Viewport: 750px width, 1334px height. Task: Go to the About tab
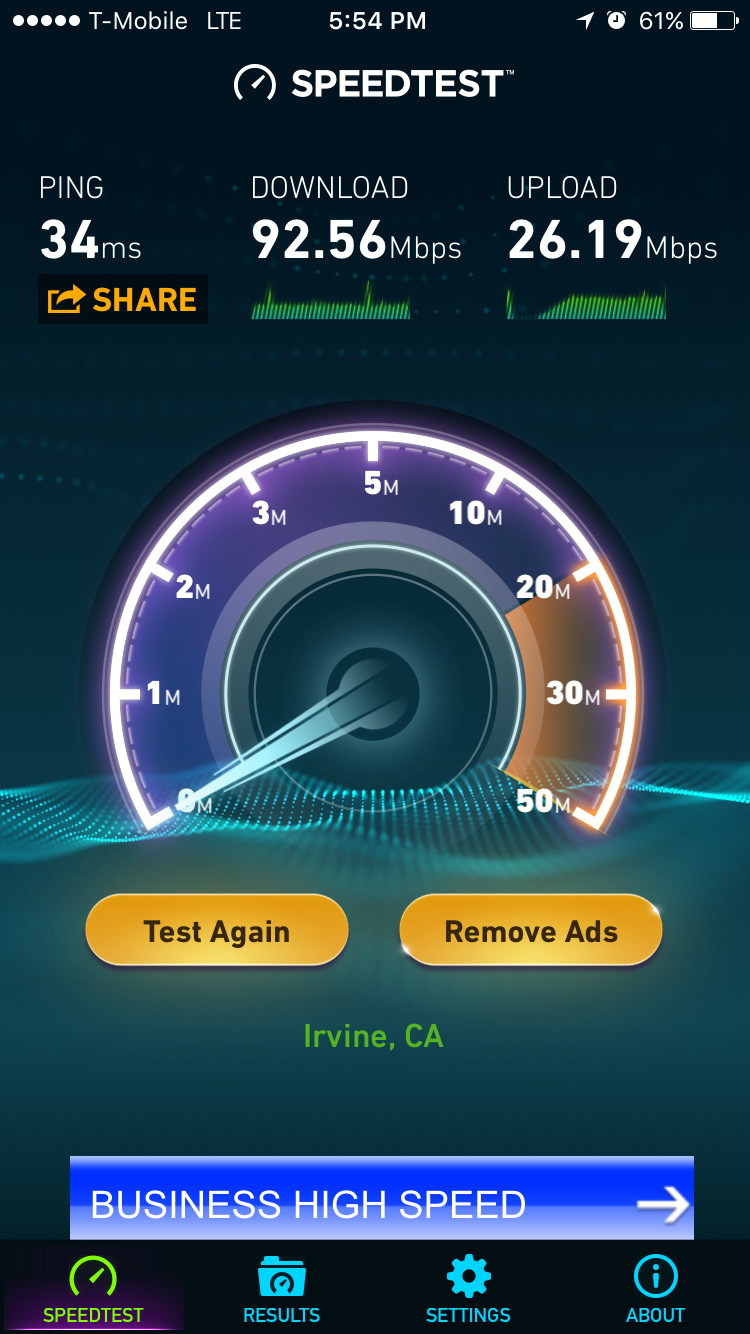656,1289
